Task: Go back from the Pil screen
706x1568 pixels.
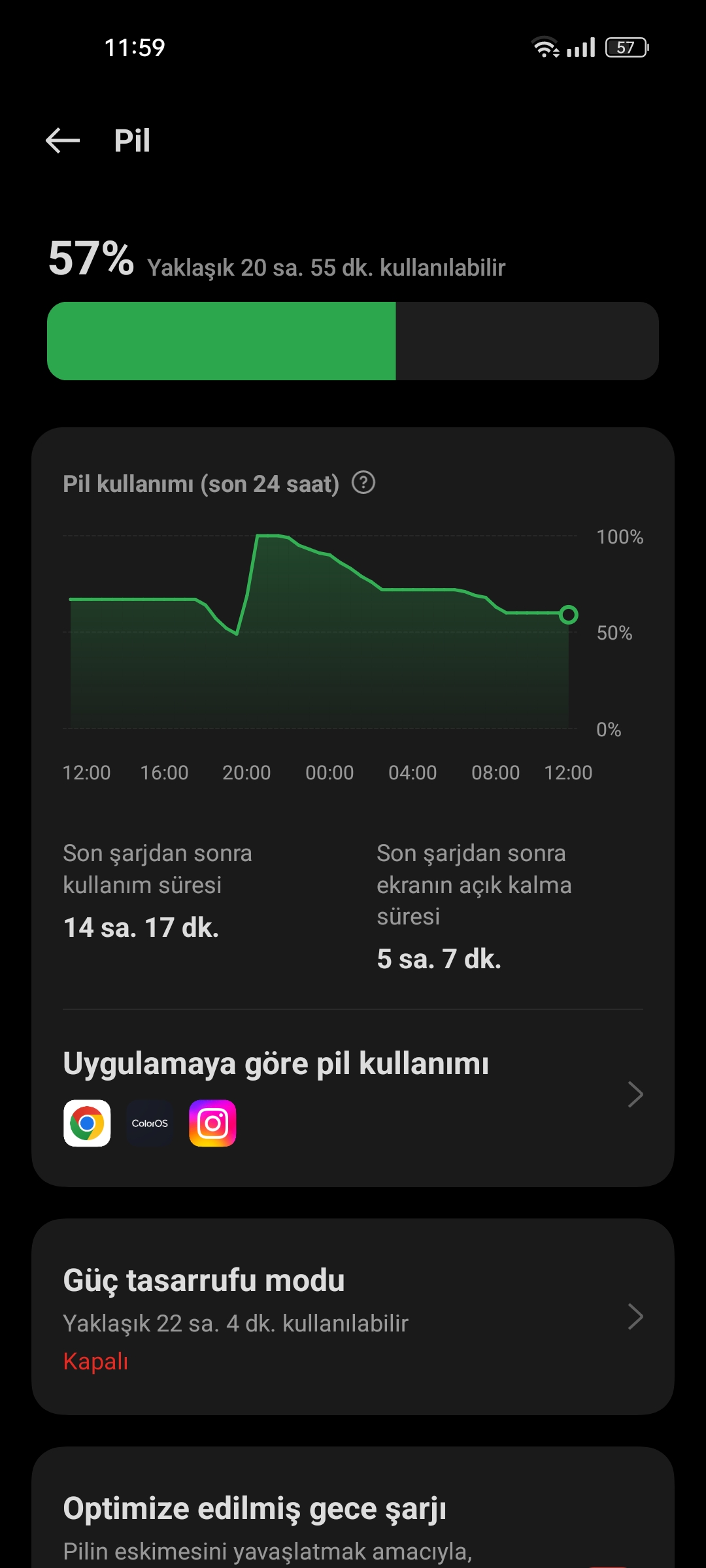Action: pyautogui.click(x=63, y=140)
